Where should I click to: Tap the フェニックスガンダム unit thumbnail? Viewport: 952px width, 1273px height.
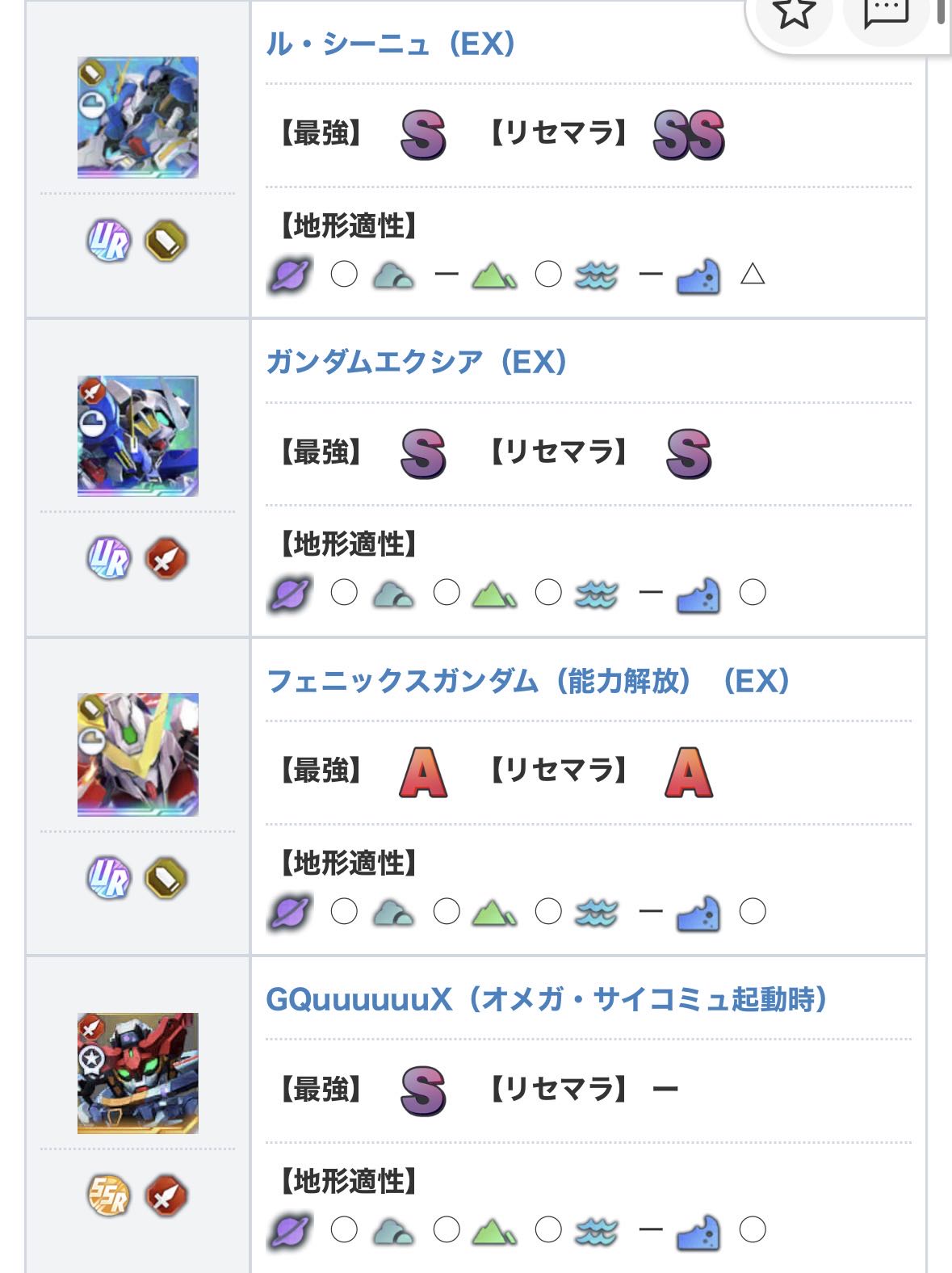[138, 754]
